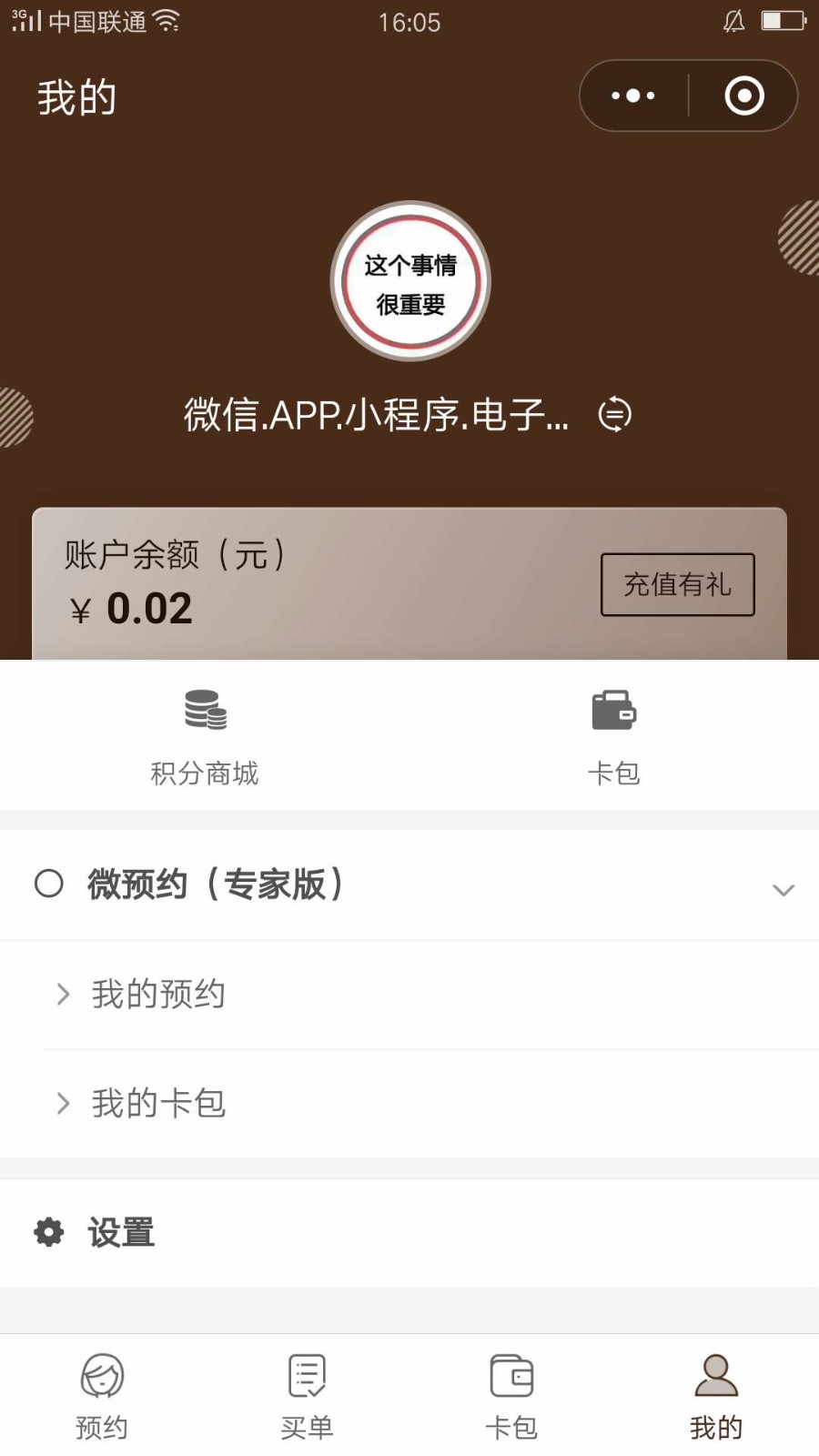Screen dimensions: 819x1456
Task: Open 我的卡包 row
Action: [409, 1104]
